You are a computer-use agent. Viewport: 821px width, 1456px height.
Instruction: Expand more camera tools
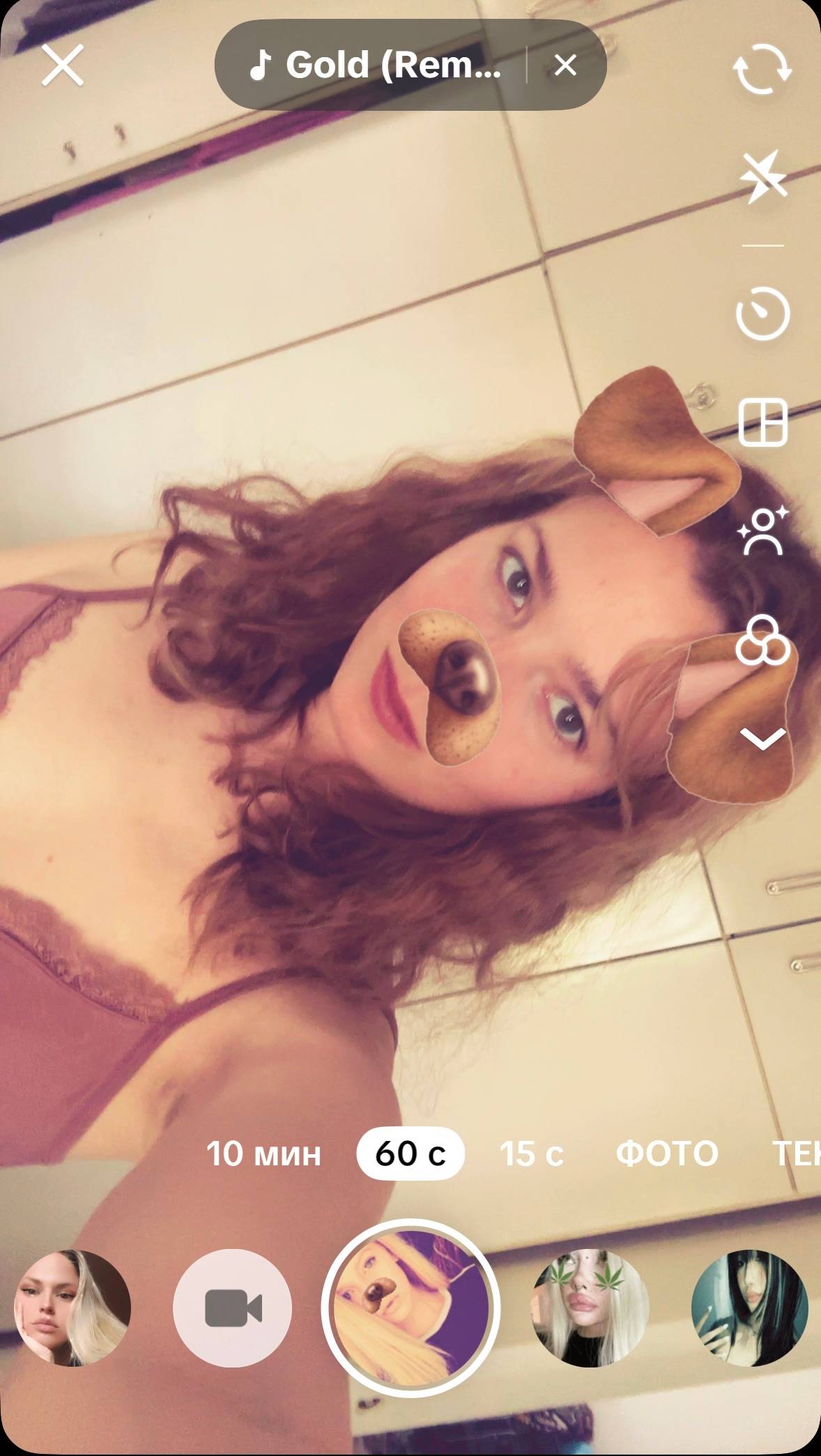[x=762, y=739]
